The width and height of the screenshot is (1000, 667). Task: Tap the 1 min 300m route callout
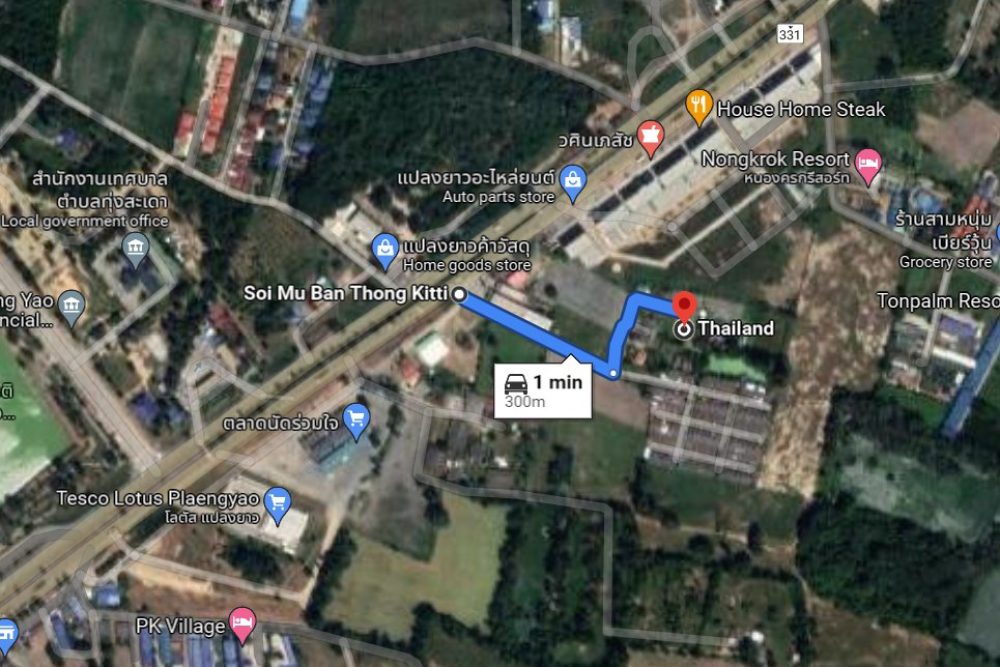[x=542, y=389]
